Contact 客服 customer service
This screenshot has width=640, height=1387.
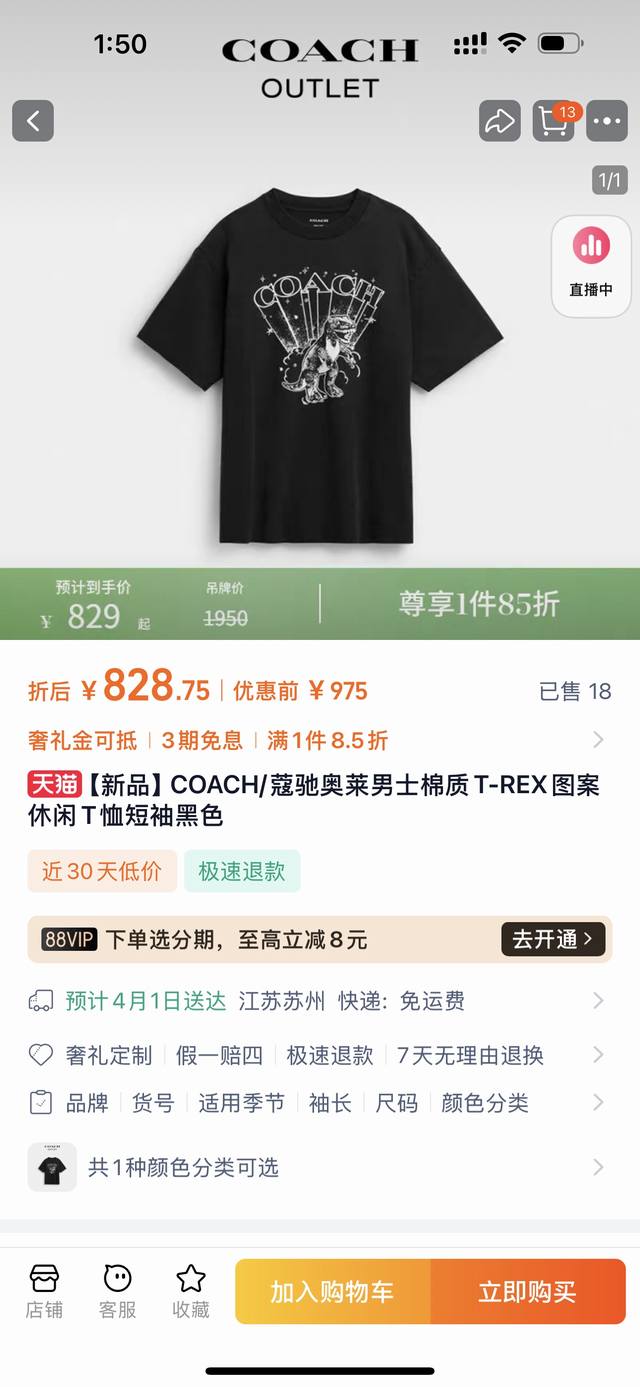[118, 1291]
